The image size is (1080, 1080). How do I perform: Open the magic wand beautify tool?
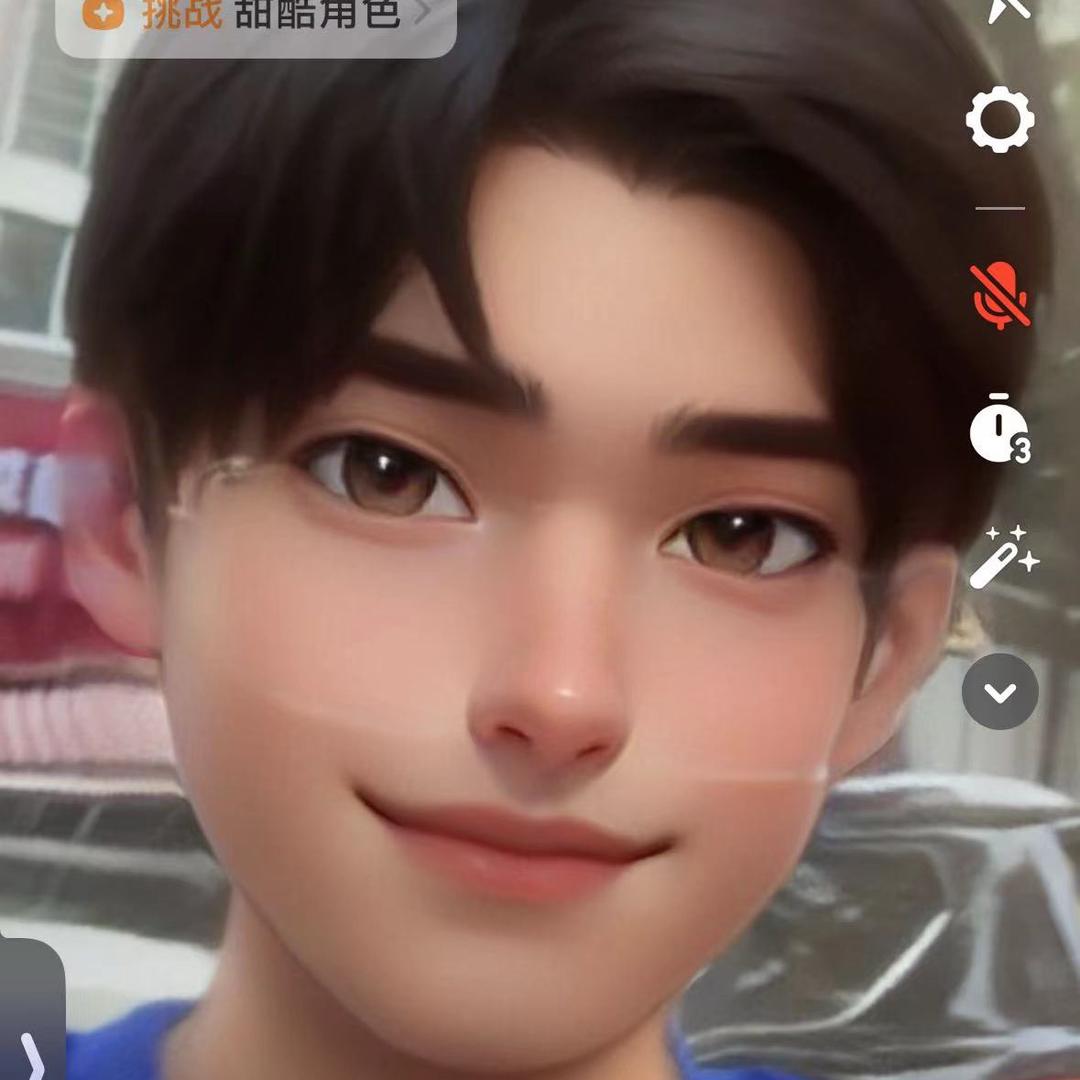click(x=1001, y=557)
